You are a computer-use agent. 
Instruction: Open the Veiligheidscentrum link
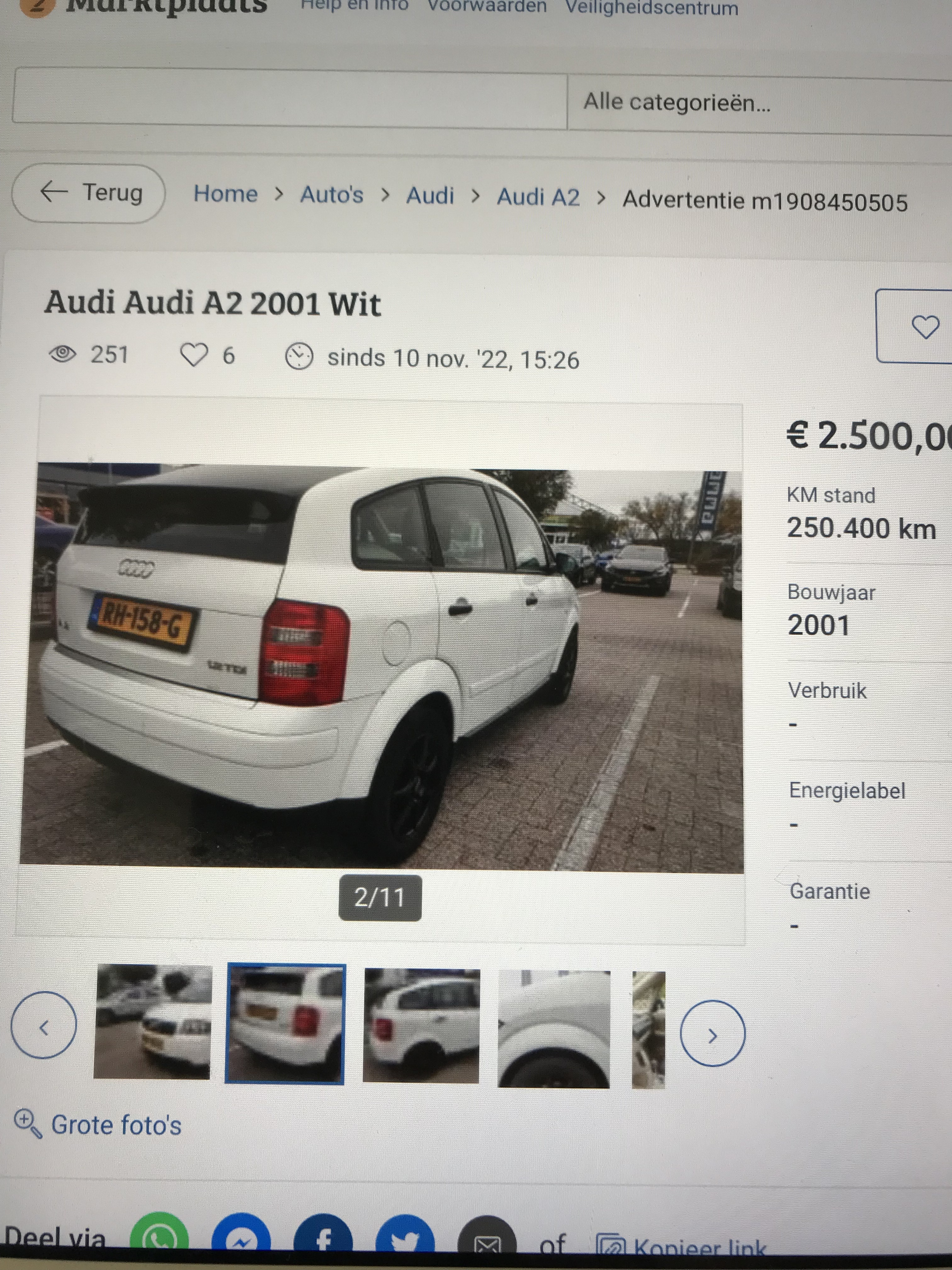tap(651, 8)
